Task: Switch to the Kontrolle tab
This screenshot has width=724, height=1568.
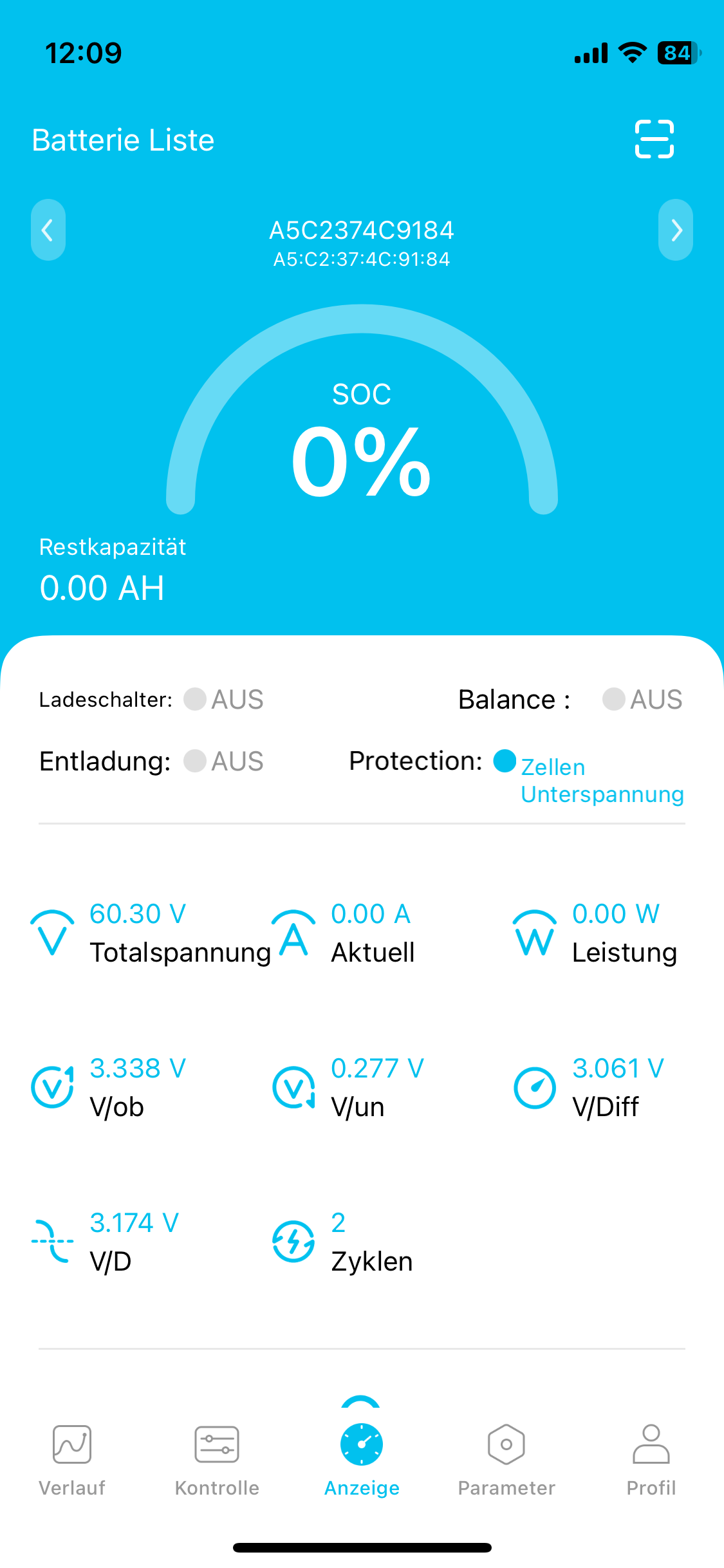Action: [217, 1459]
